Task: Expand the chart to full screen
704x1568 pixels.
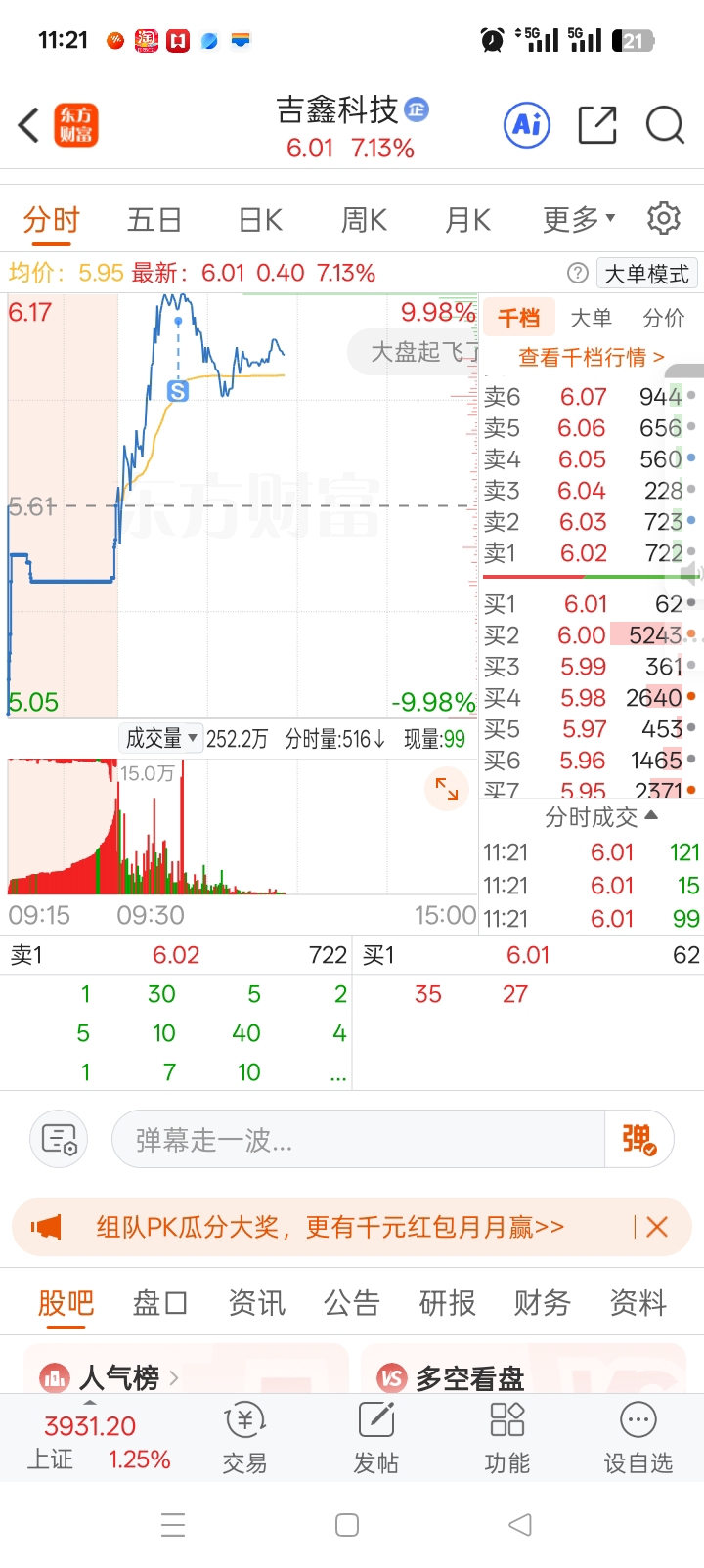Action: tap(447, 788)
